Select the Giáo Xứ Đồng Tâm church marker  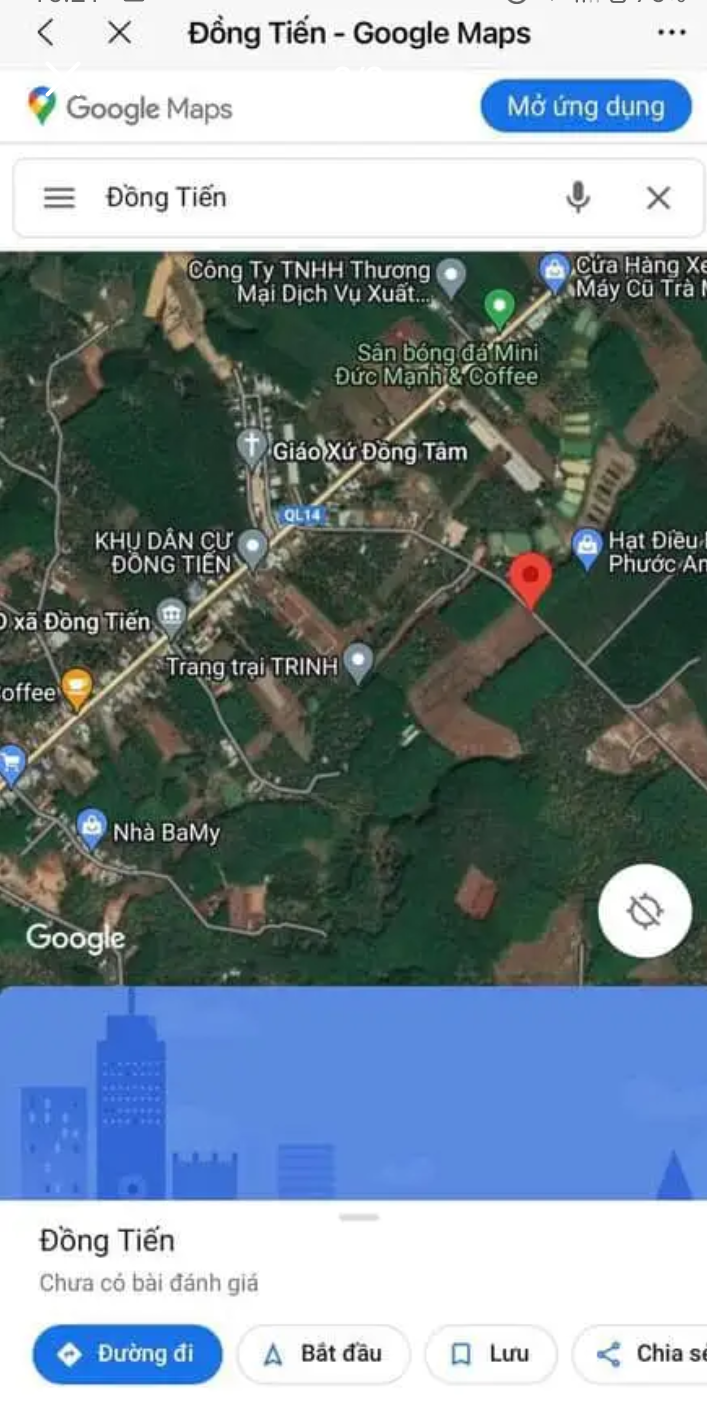252,445
